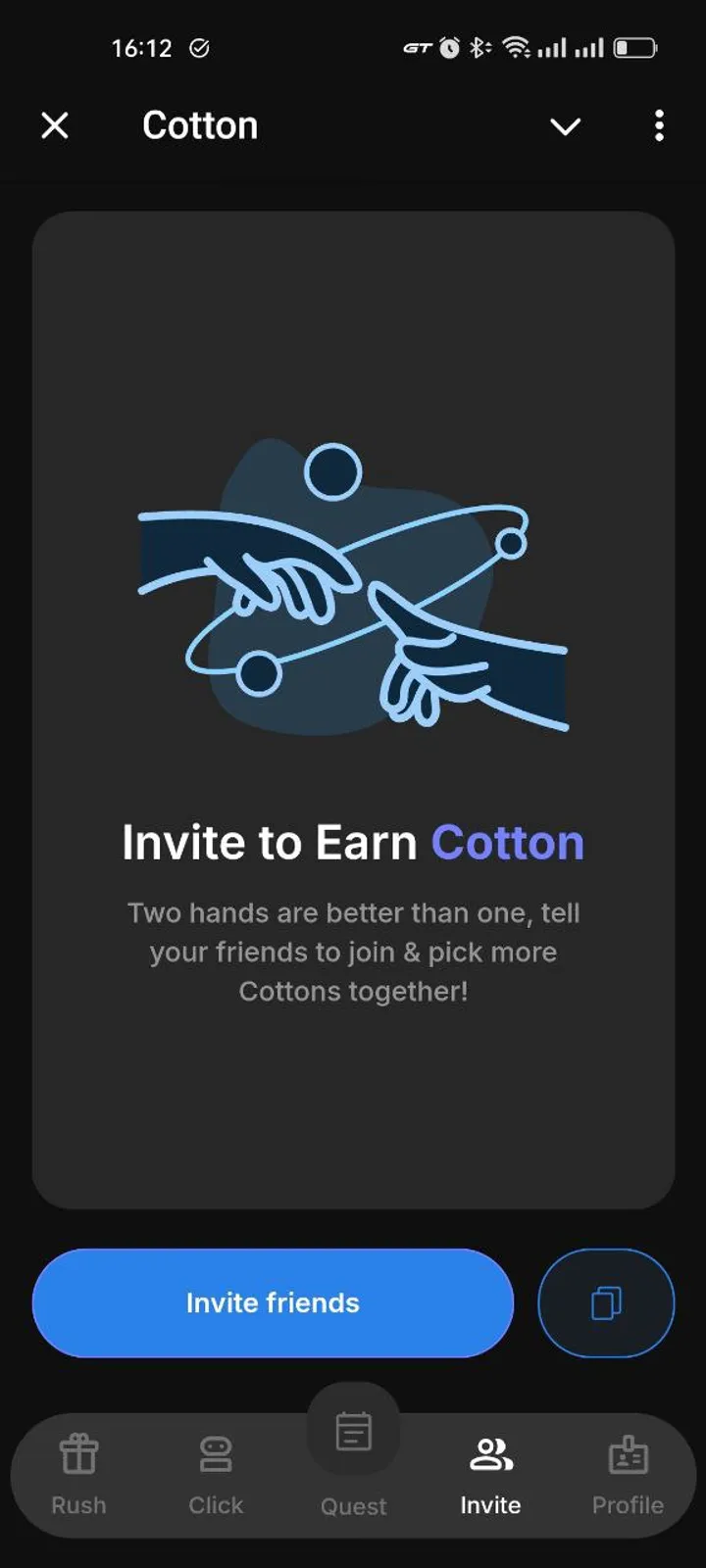Open the Quest clipboard icon
The image size is (706, 1568).
click(x=353, y=1431)
